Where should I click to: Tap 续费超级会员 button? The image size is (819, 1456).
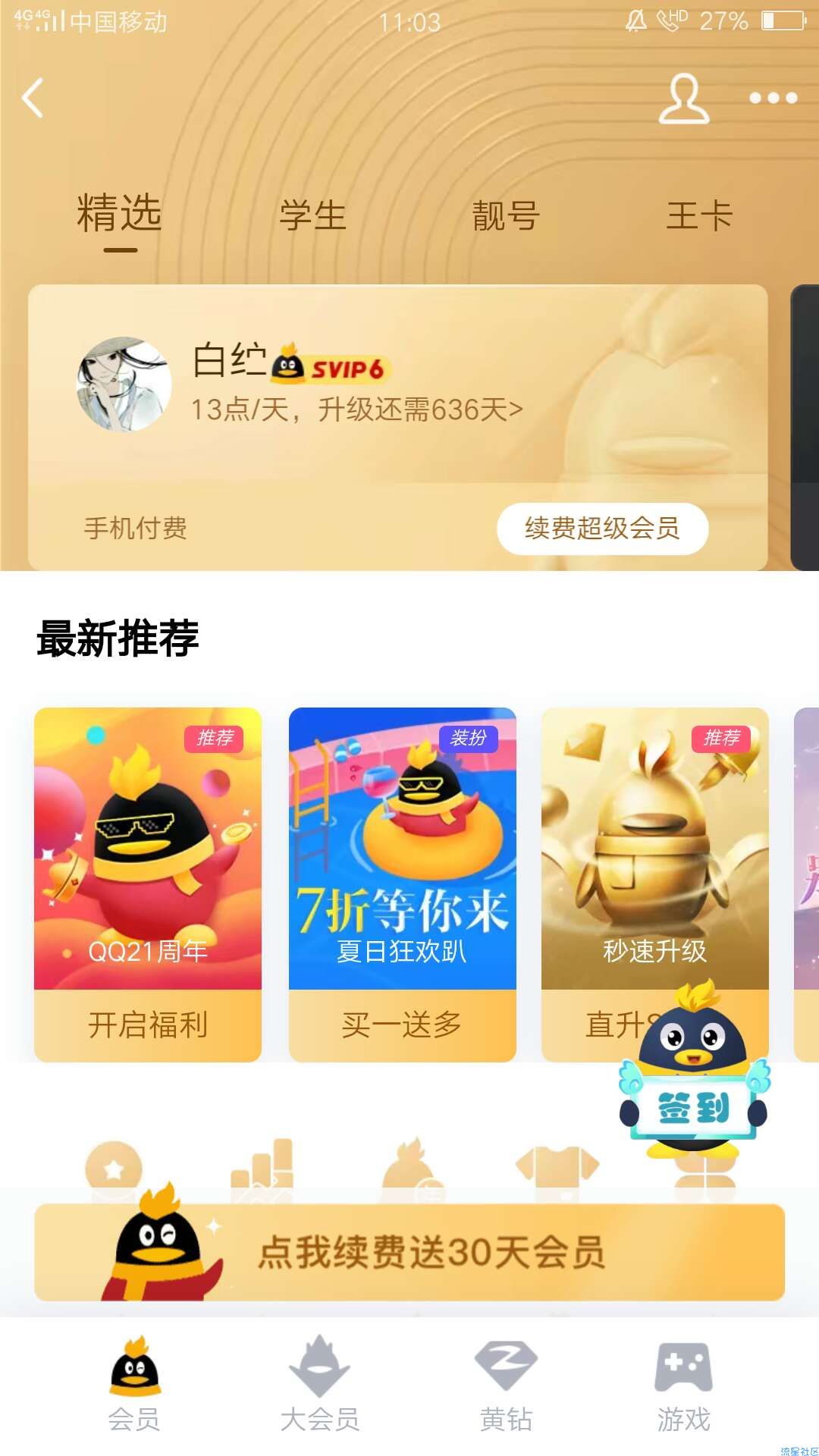point(602,528)
